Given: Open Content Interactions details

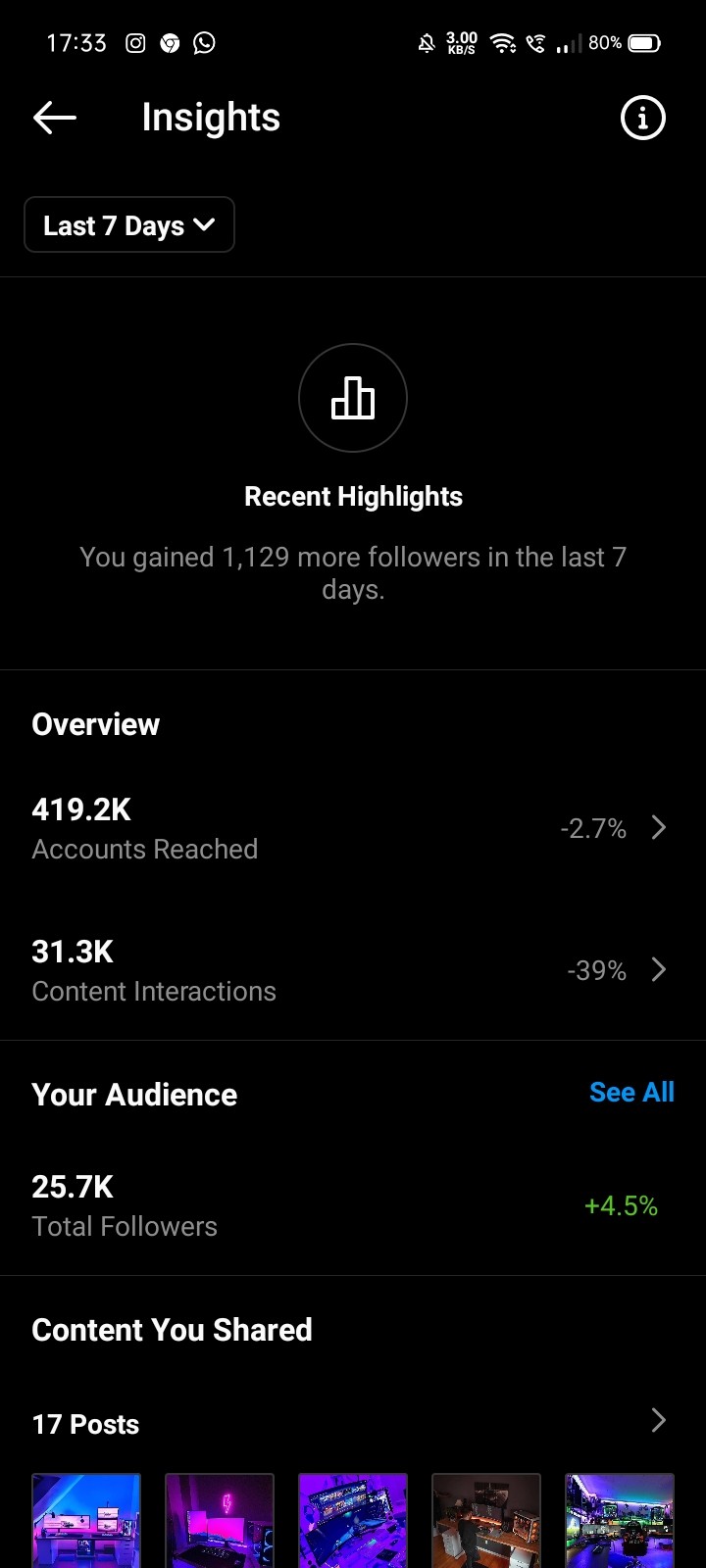Looking at the screenshot, I should pos(353,970).
